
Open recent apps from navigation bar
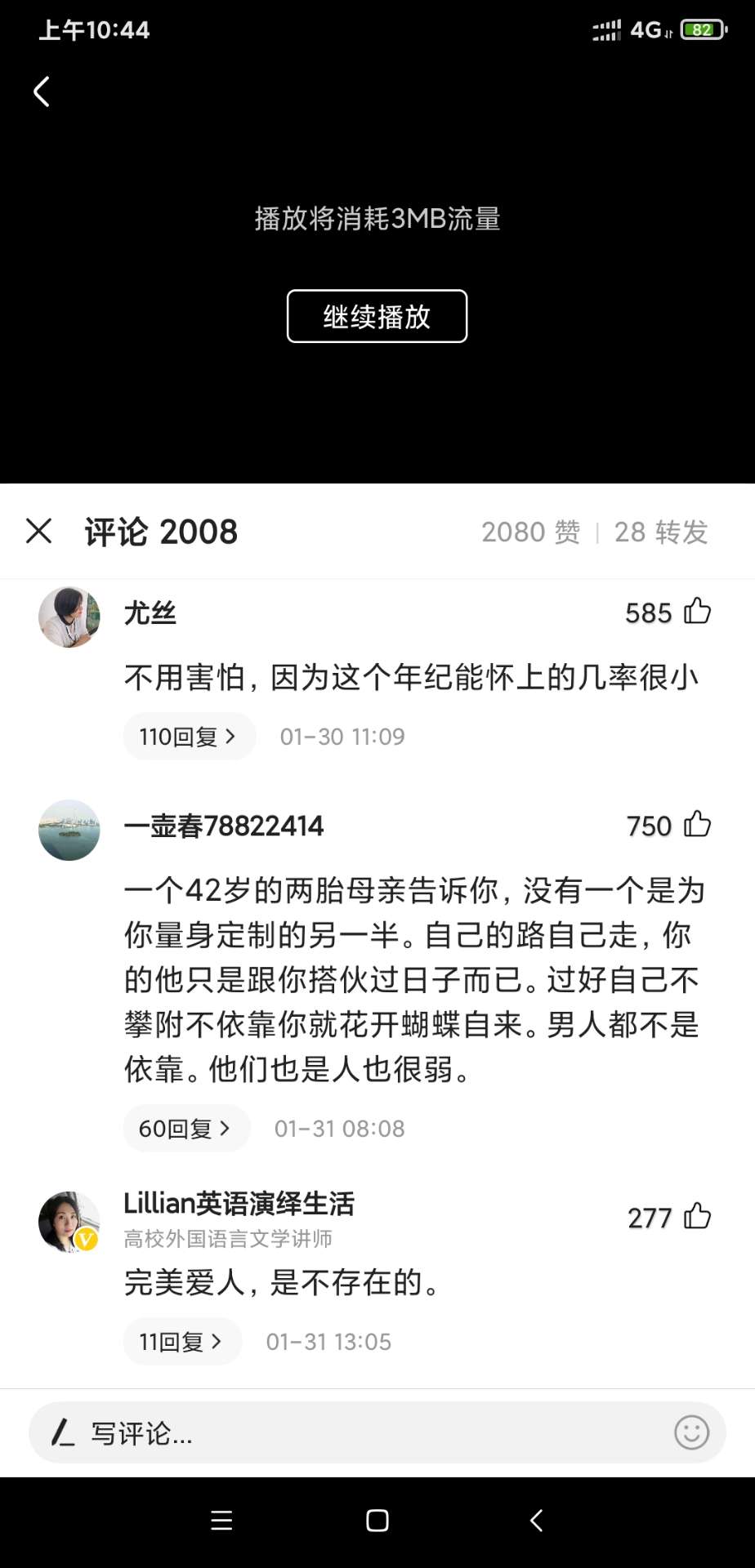pyautogui.click(x=221, y=1521)
